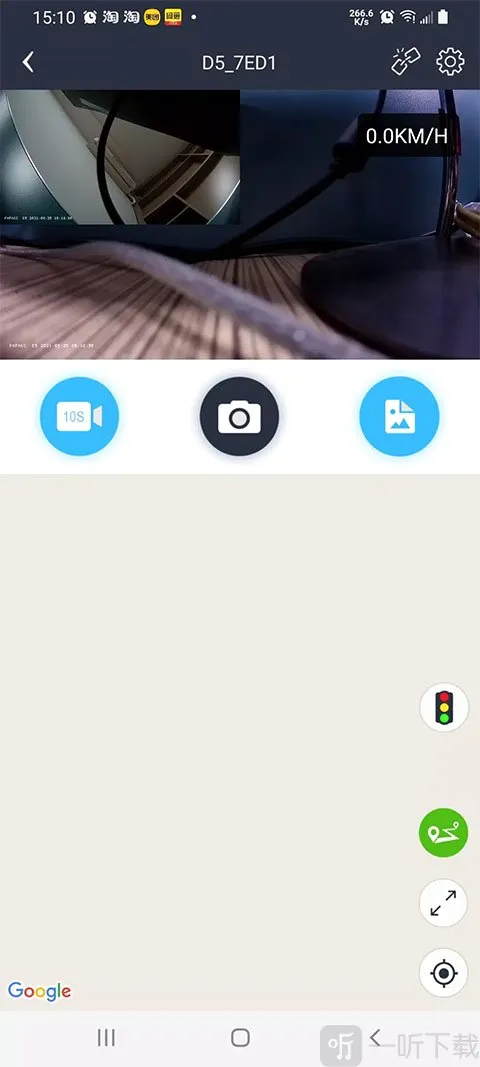Open the photo album gallery
Viewport: 480px width, 1067px height.
click(x=400, y=416)
